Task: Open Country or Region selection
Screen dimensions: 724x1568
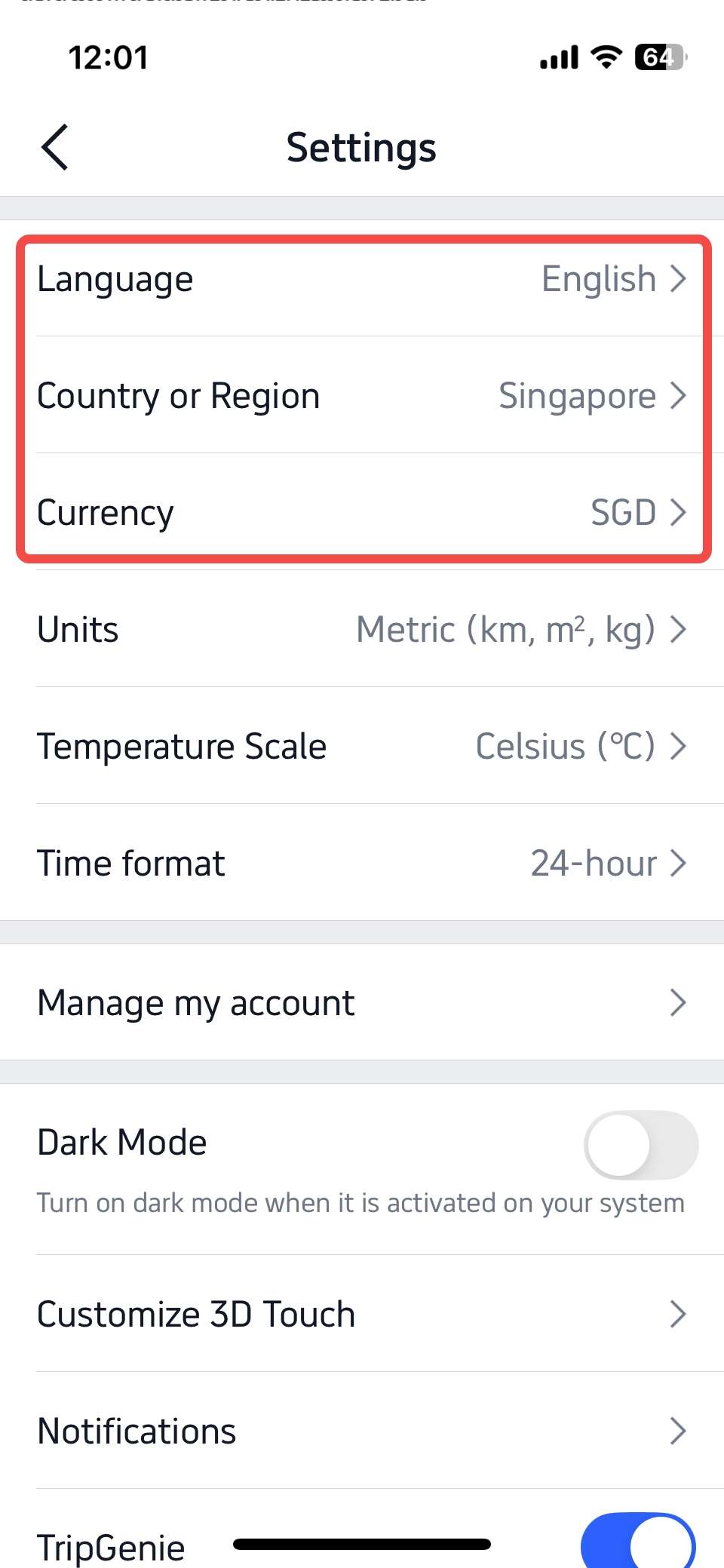Action: (x=362, y=395)
